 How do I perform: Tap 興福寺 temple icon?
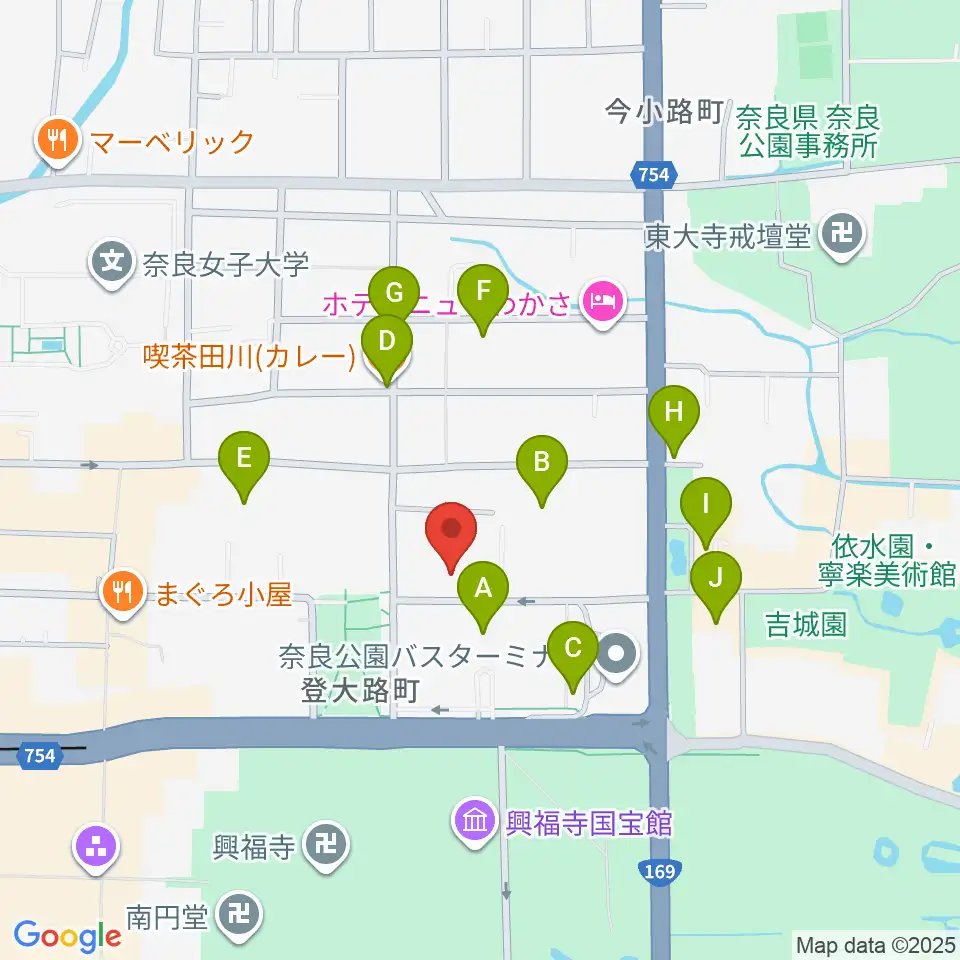tap(327, 847)
